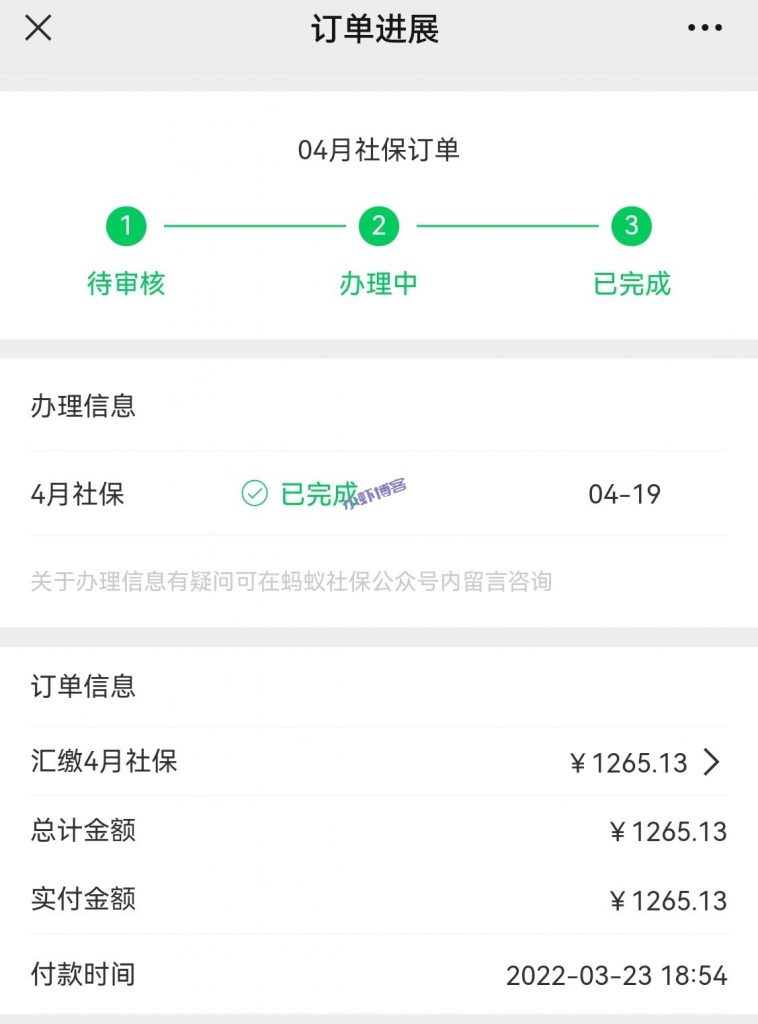Tap the X close icon at top left

[x=38, y=30]
